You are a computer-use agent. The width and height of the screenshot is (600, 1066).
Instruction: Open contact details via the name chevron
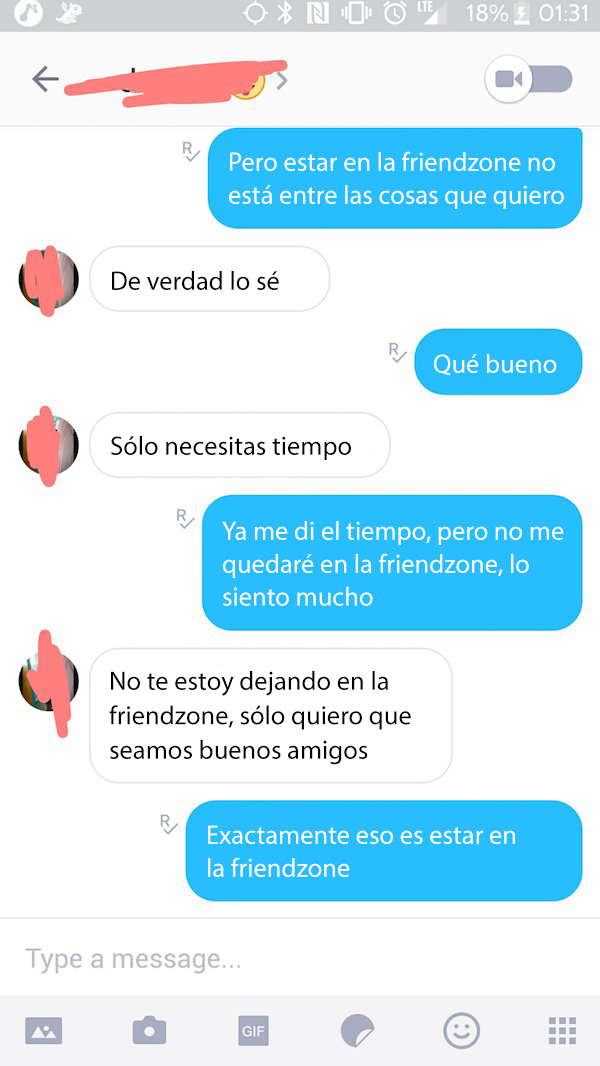coord(282,82)
